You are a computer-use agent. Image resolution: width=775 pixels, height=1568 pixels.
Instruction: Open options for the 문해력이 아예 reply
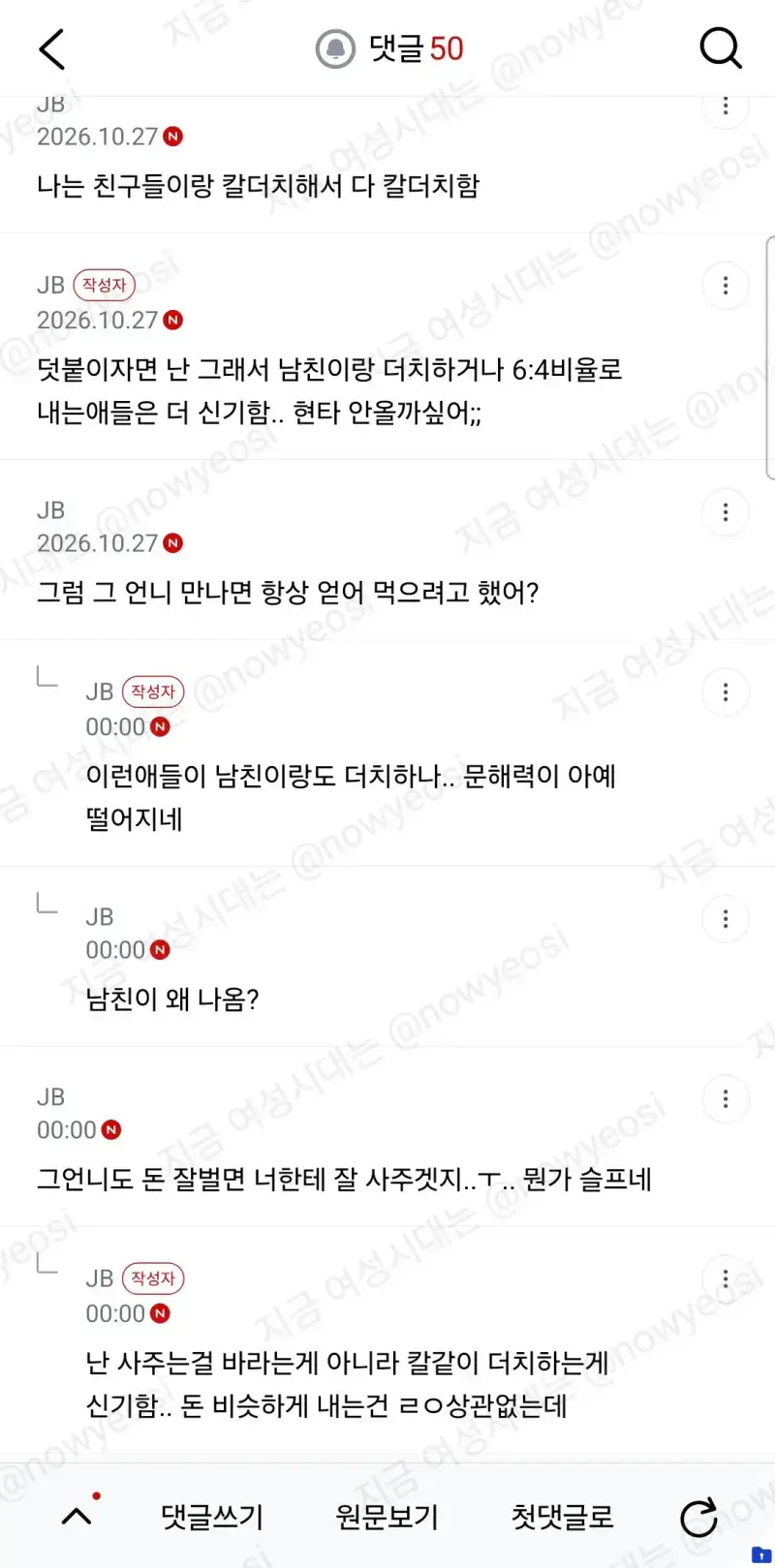(x=726, y=692)
